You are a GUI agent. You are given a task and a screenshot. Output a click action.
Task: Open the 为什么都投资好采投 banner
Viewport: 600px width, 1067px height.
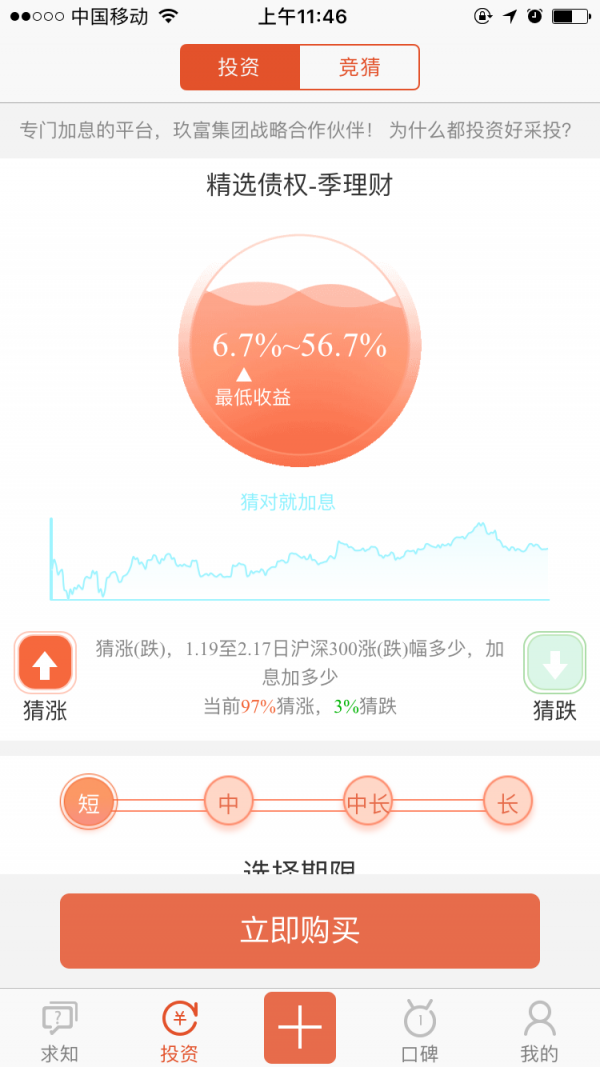pyautogui.click(x=480, y=130)
